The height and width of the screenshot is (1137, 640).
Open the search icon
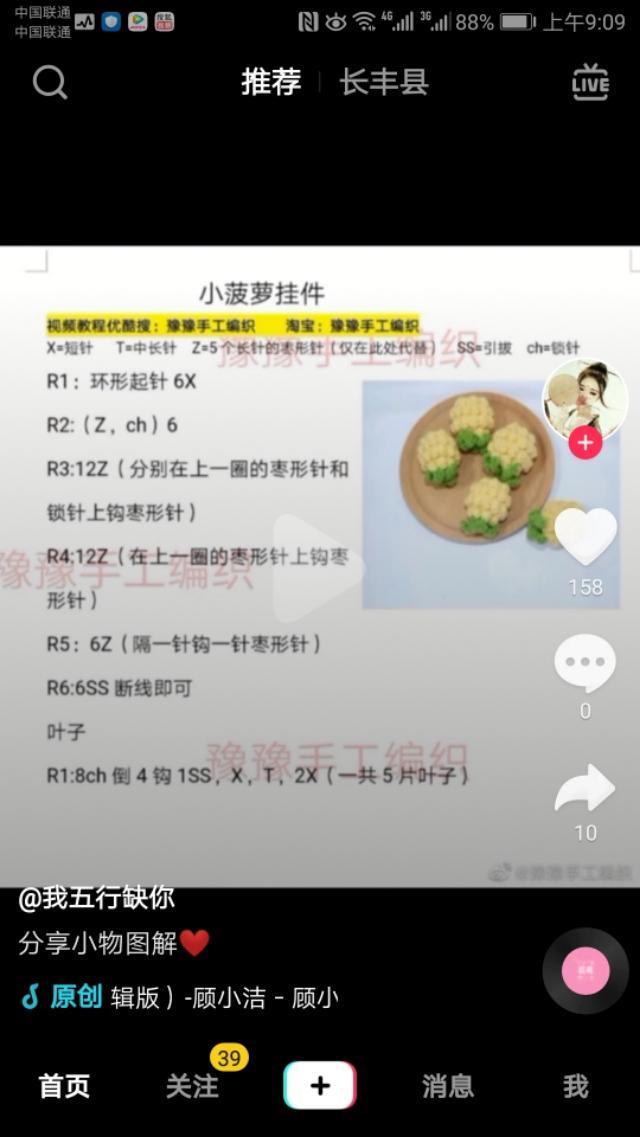[x=50, y=83]
